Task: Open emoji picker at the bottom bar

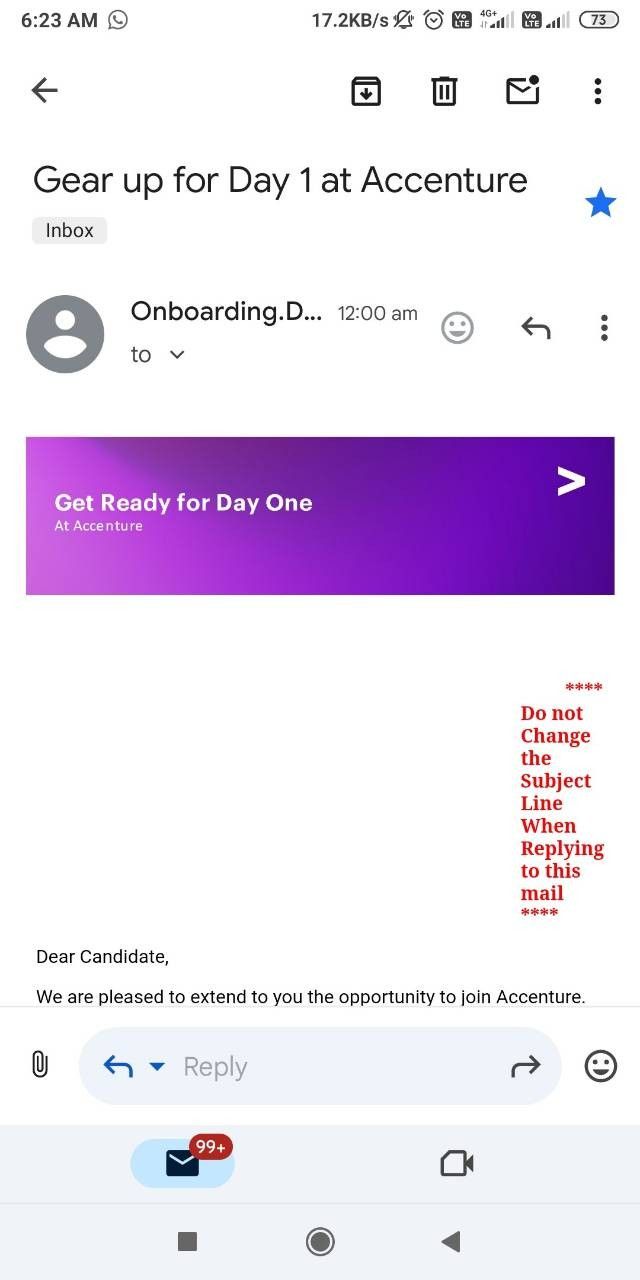Action: point(600,1066)
